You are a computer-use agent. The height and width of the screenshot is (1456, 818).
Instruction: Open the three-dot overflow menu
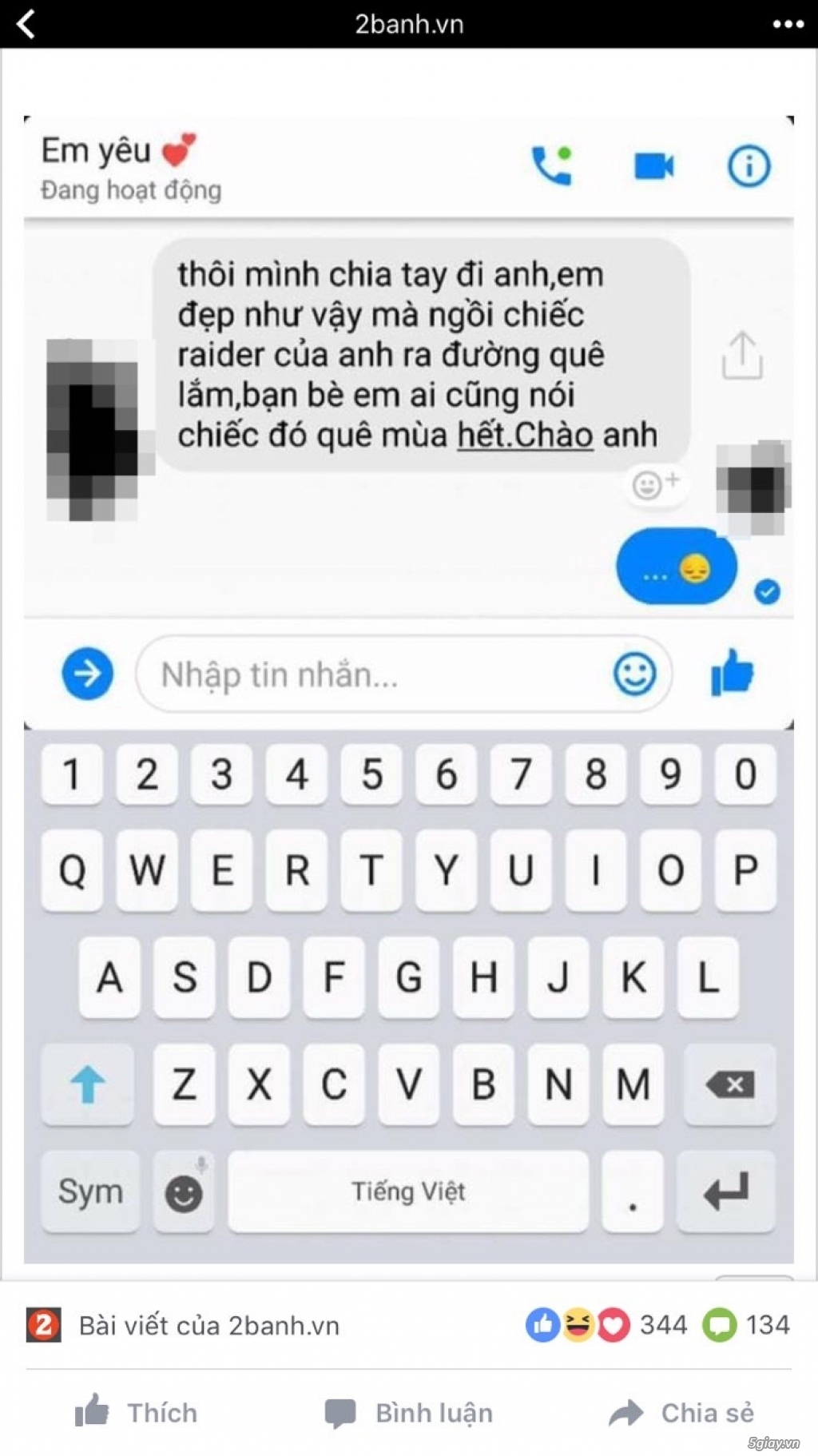(x=788, y=24)
